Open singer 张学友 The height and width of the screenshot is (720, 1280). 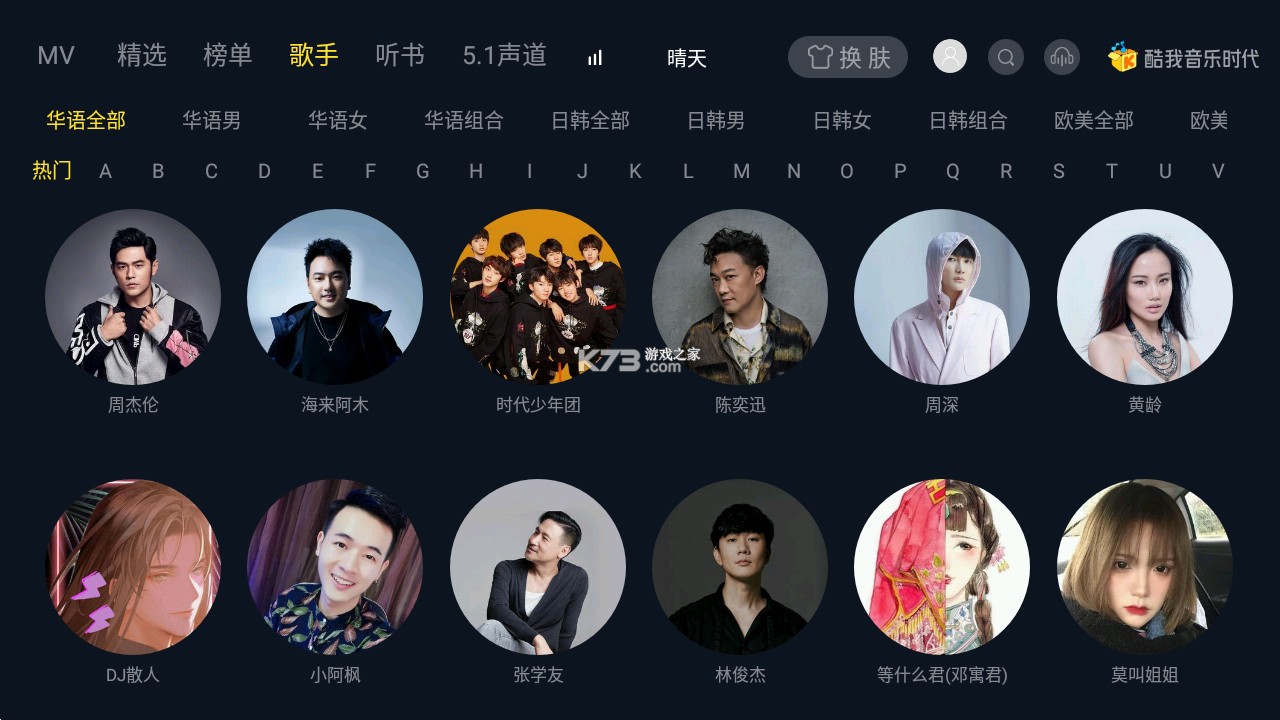[538, 567]
